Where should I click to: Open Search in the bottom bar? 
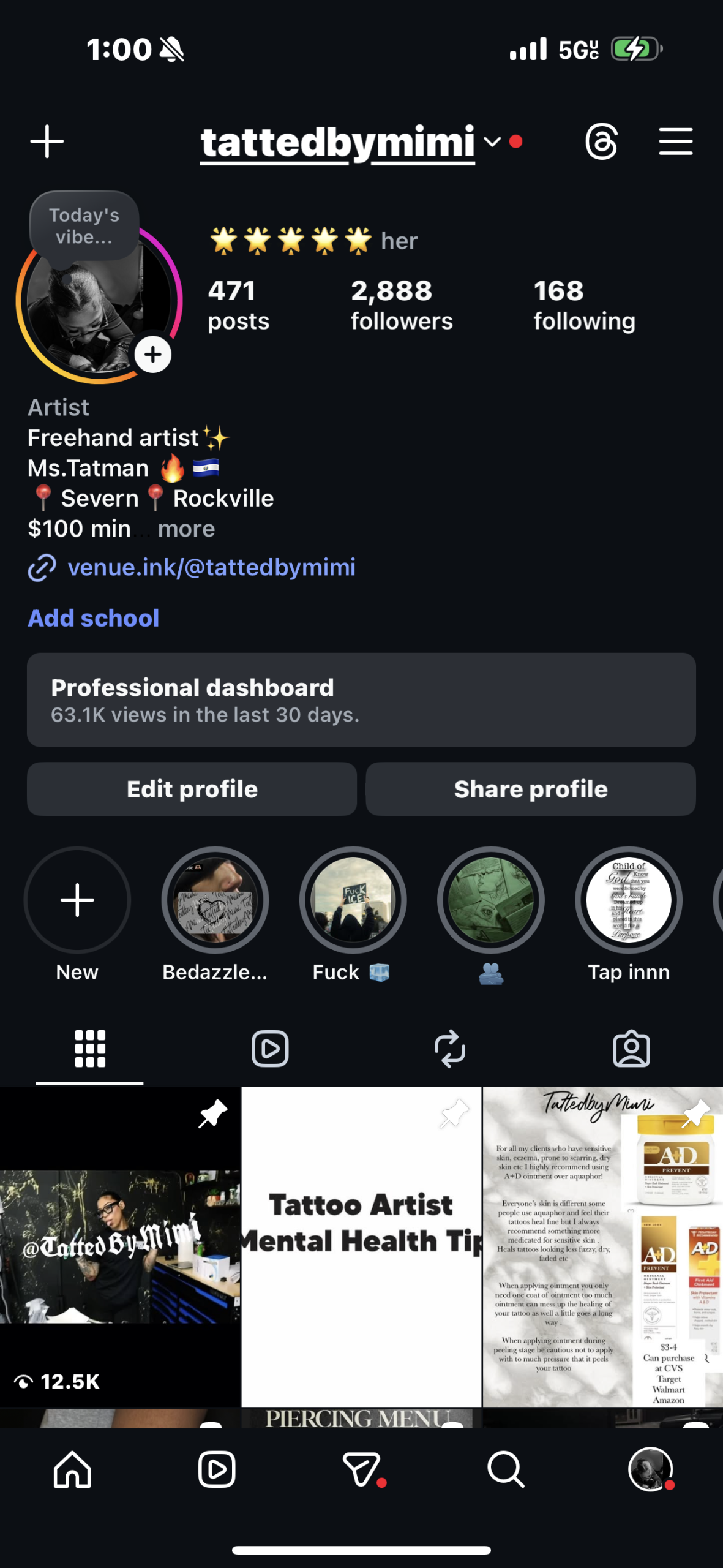pyautogui.click(x=505, y=1469)
